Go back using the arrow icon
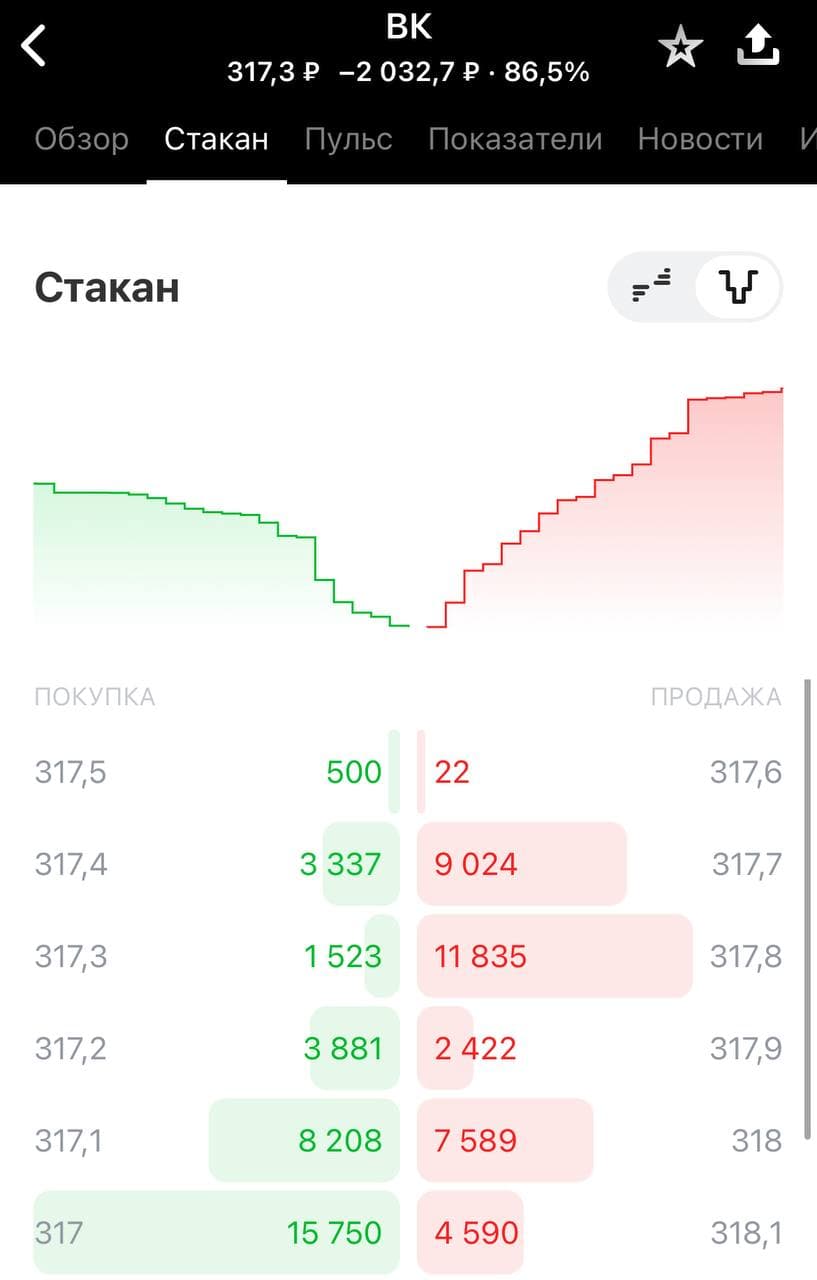Viewport: 817px width, 1280px height. click(35, 46)
